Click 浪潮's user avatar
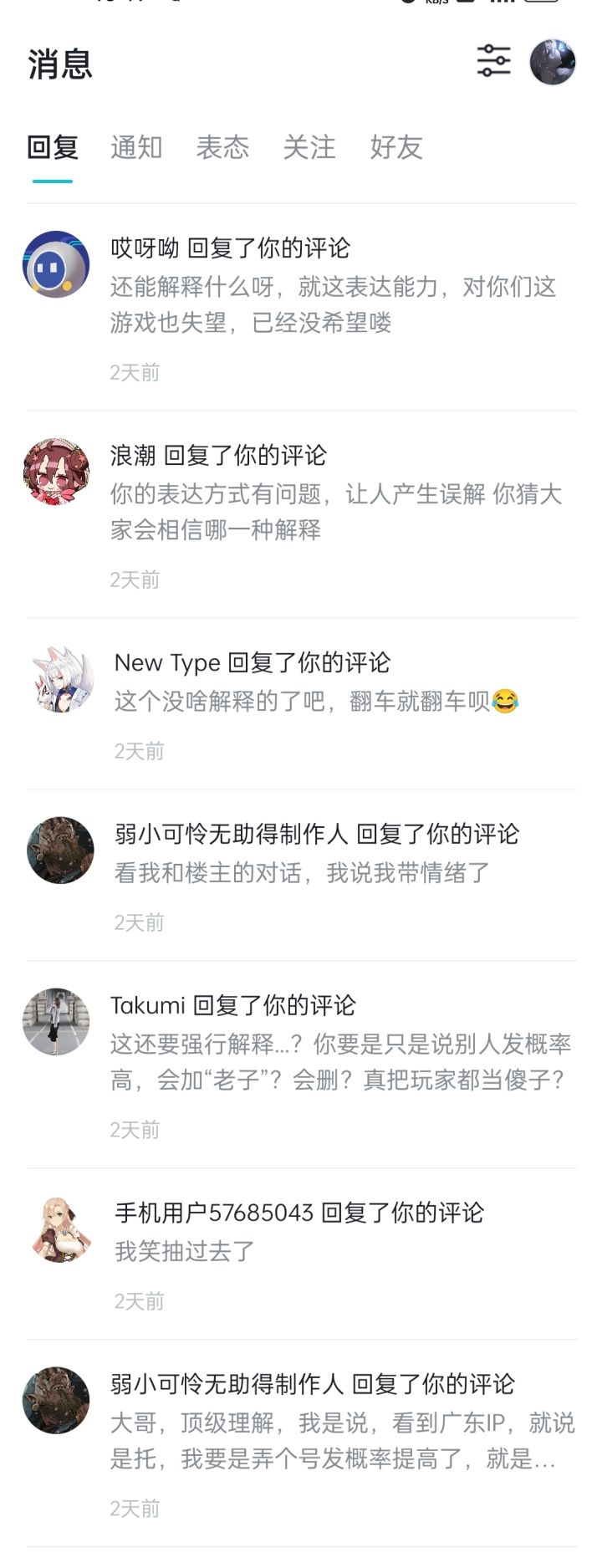The image size is (602, 1568). (x=54, y=468)
